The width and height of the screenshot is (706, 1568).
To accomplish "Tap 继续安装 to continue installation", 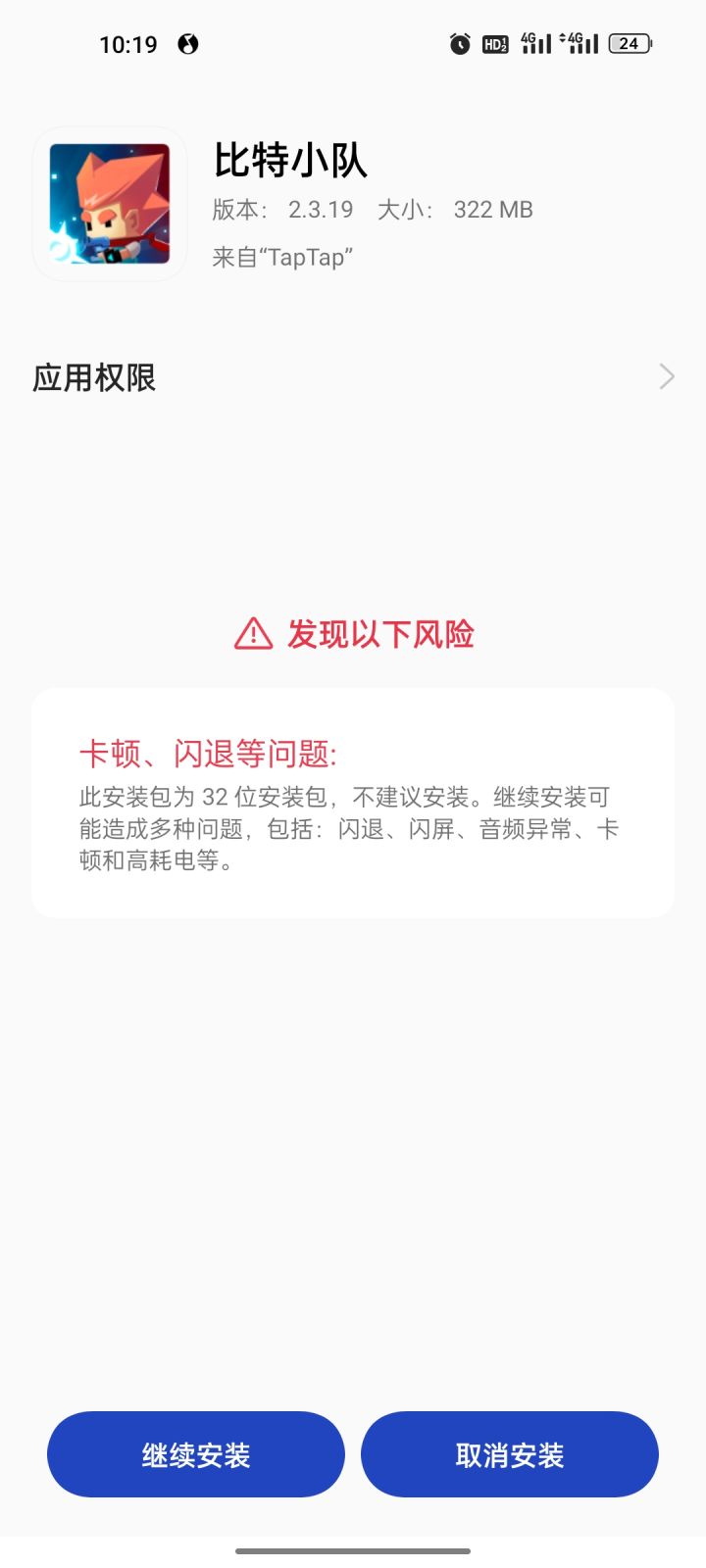I will (x=195, y=1454).
